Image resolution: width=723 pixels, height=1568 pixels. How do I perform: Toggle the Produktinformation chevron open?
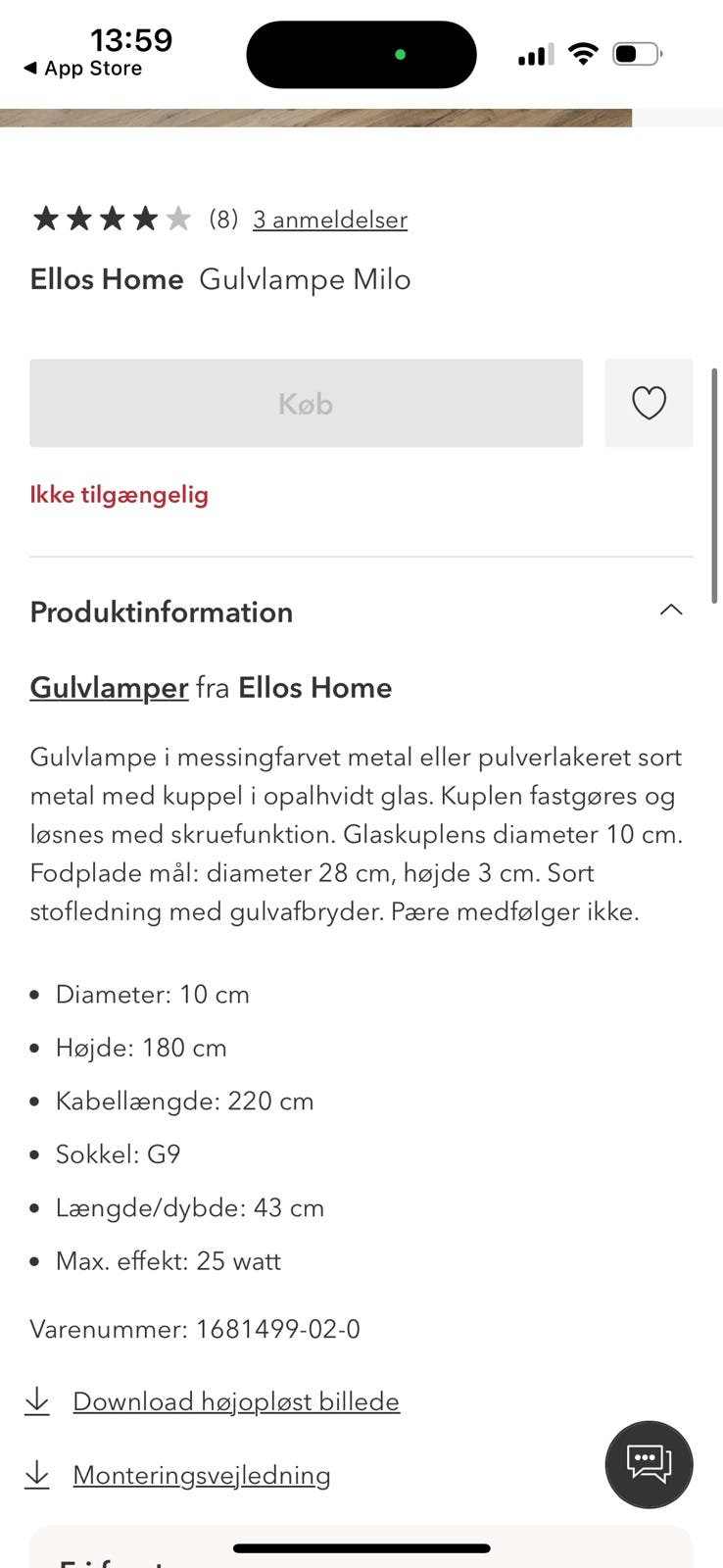click(671, 610)
